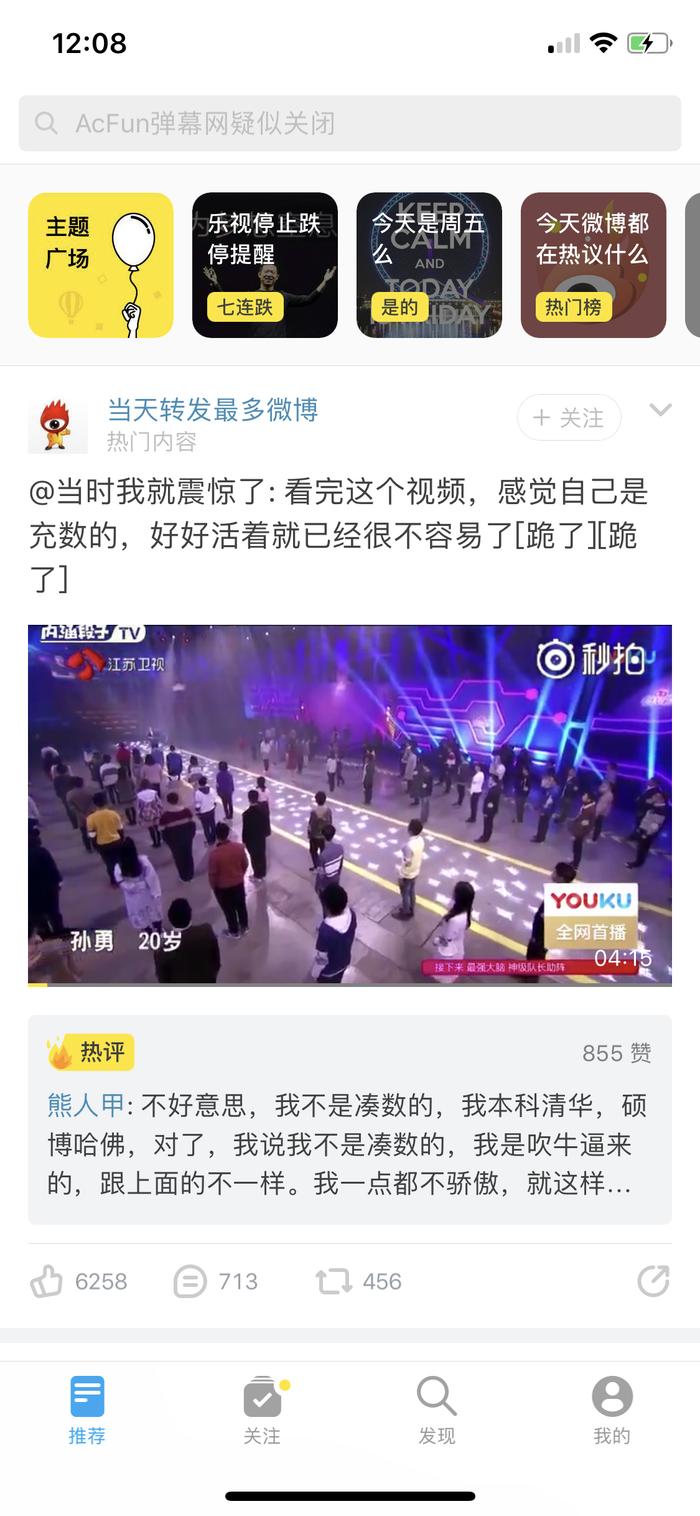Open the avatar of 当天转发最多微博
The height and width of the screenshot is (1516, 700).
click(57, 425)
